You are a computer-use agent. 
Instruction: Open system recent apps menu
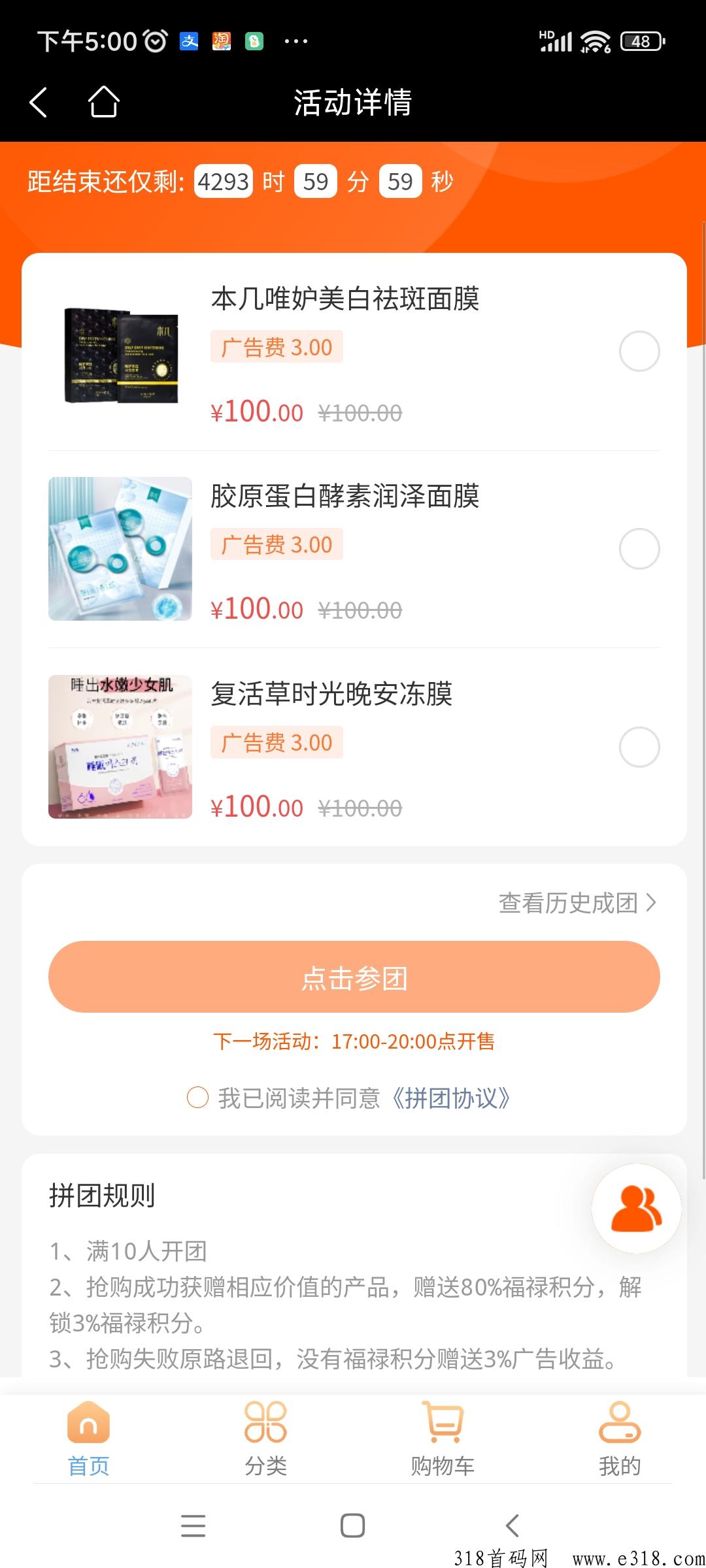click(193, 1526)
